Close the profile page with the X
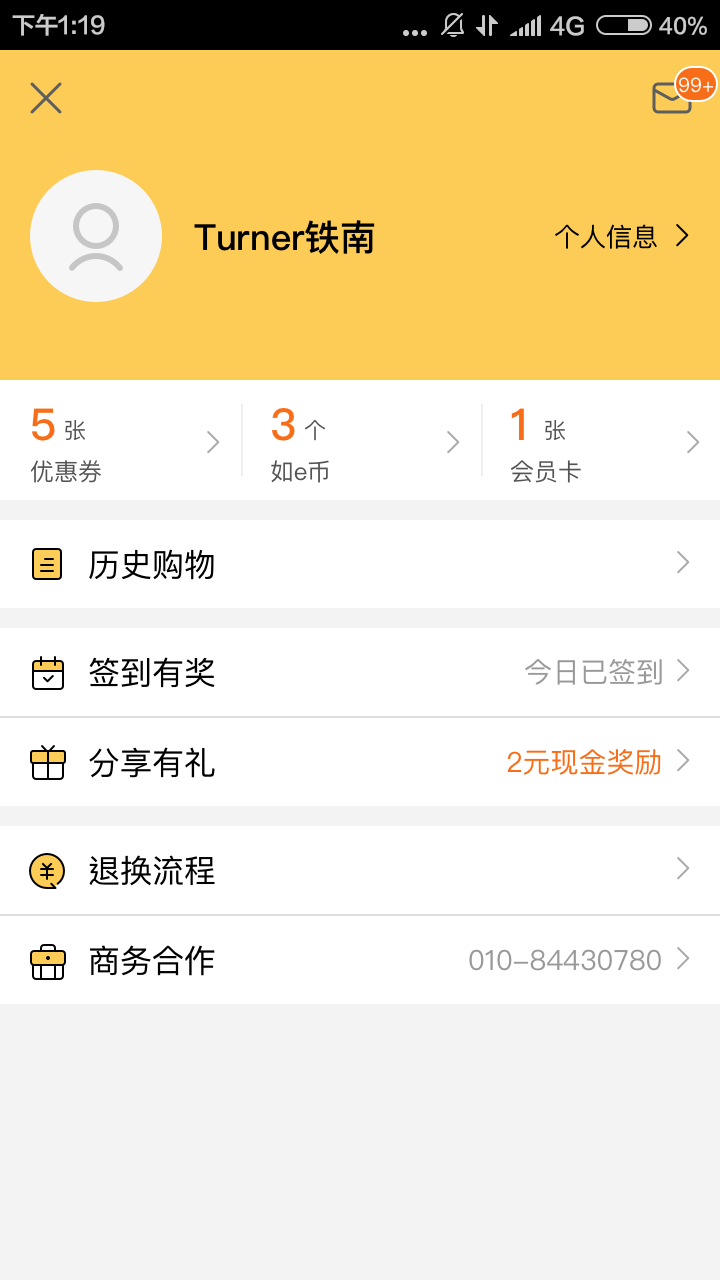The height and width of the screenshot is (1280, 720). point(45,97)
